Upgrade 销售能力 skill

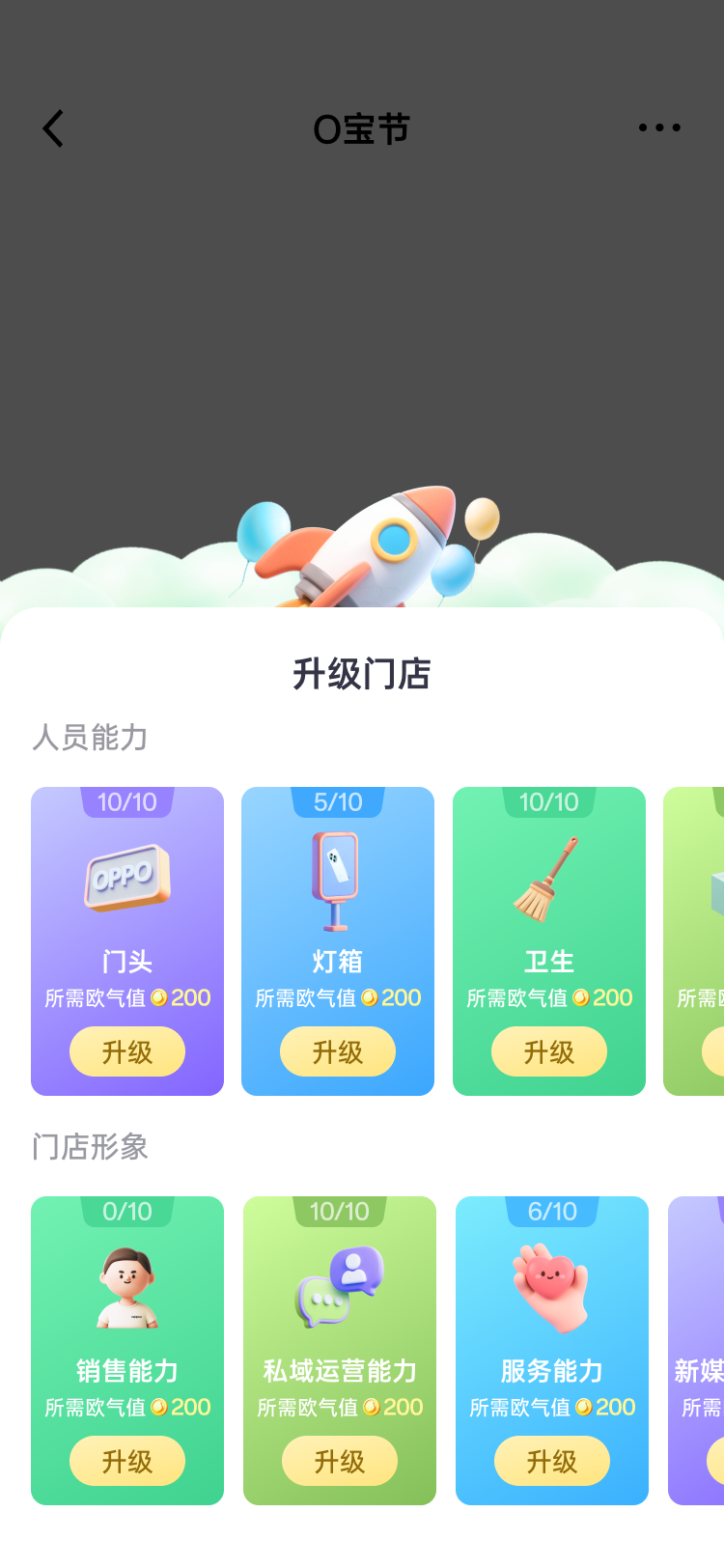pyautogui.click(x=127, y=1461)
